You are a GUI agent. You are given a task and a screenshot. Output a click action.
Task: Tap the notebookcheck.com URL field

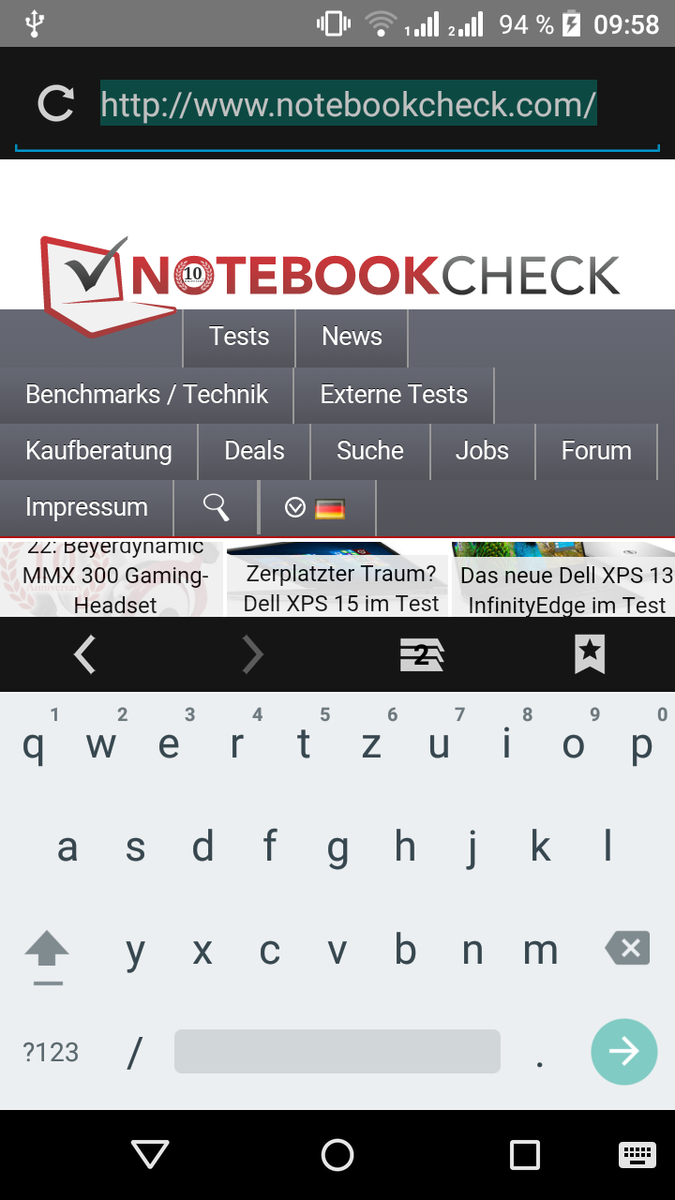[348, 104]
